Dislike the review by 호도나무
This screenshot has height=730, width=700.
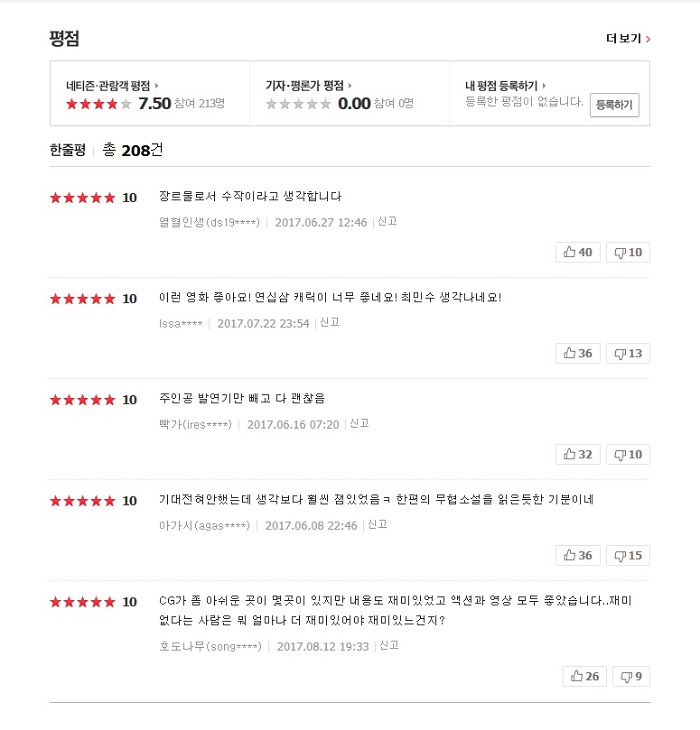click(631, 677)
